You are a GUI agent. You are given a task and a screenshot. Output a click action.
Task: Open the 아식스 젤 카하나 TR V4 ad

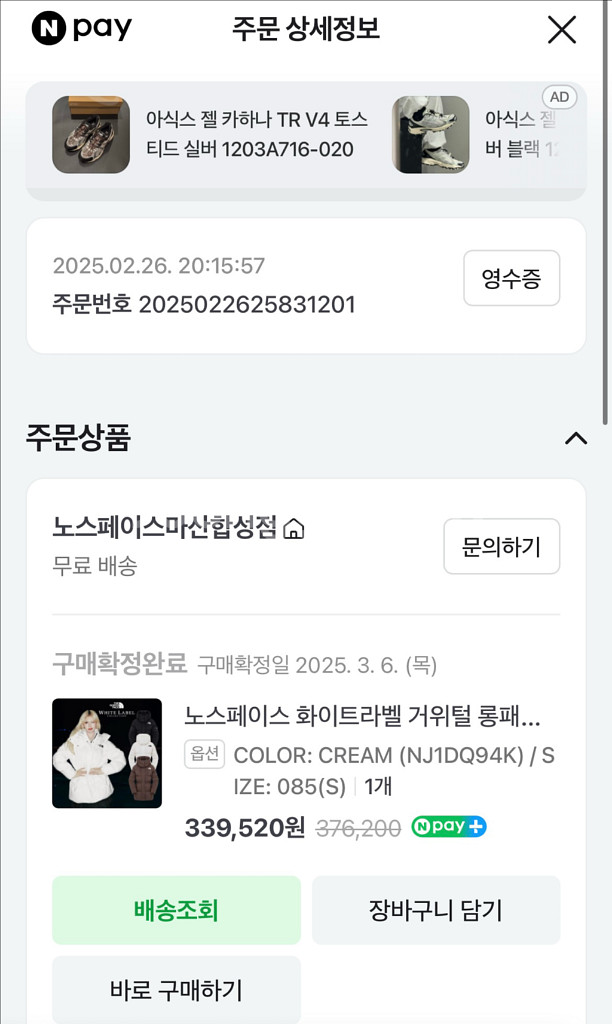(210, 135)
